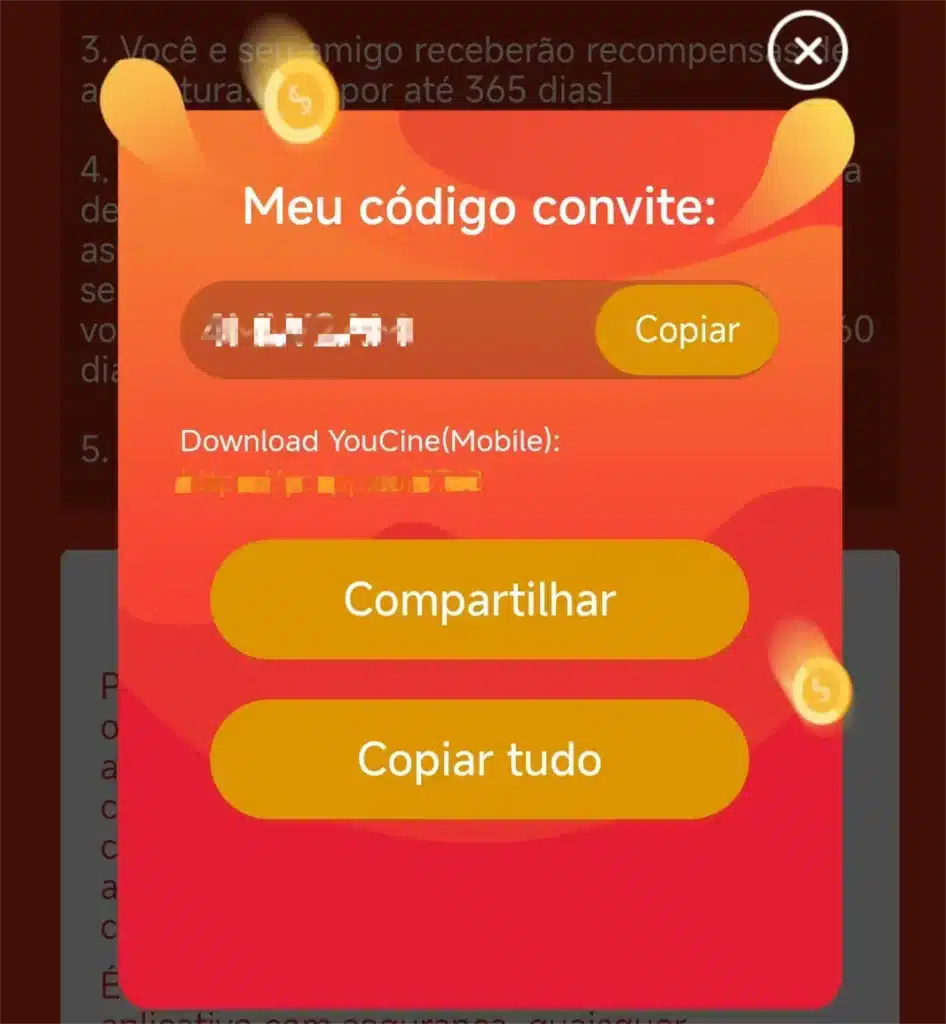Click the dollar coin graphic above the card
The height and width of the screenshot is (1024, 946).
[x=297, y=100]
